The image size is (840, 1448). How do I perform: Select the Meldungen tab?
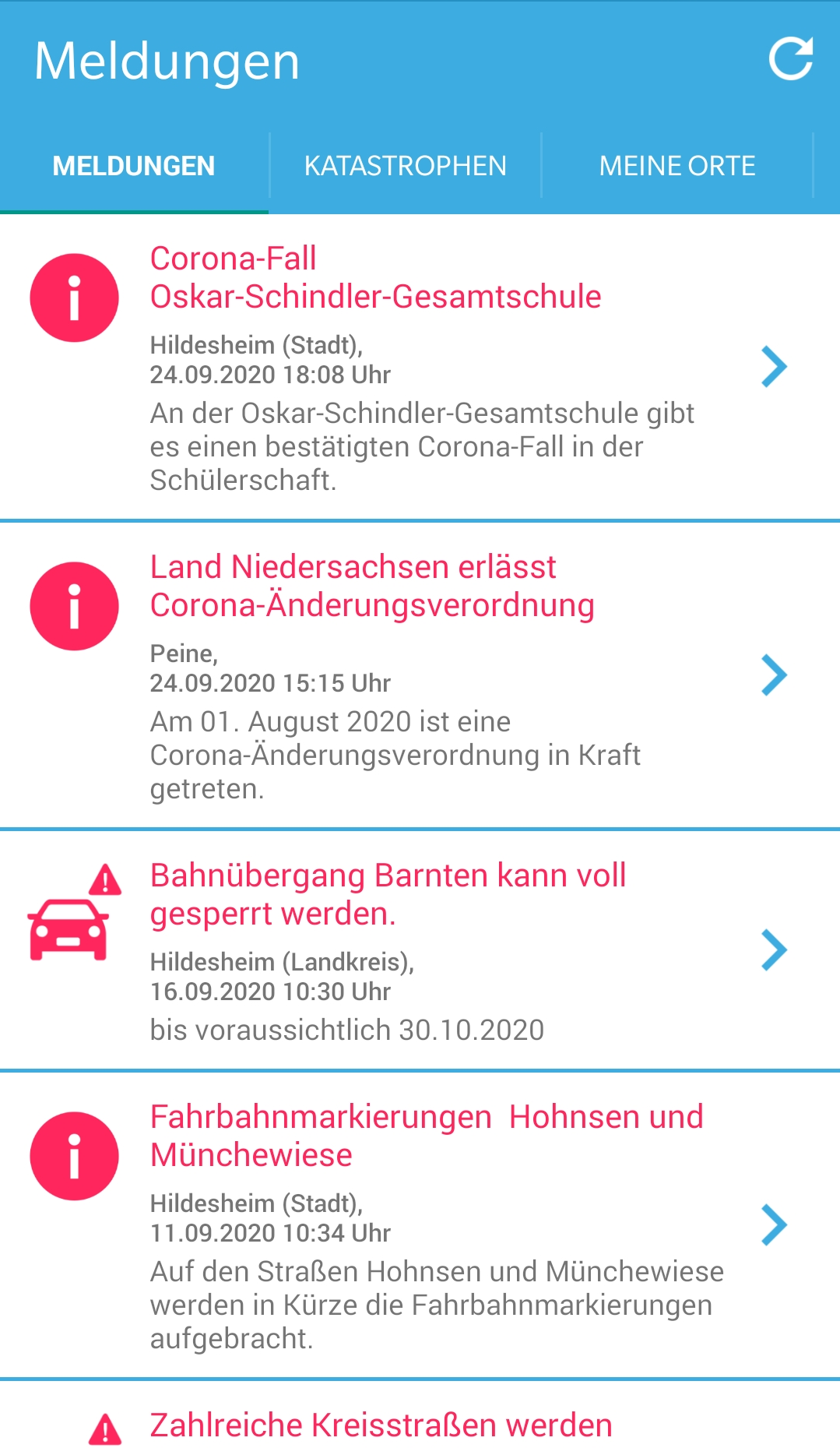tap(134, 166)
